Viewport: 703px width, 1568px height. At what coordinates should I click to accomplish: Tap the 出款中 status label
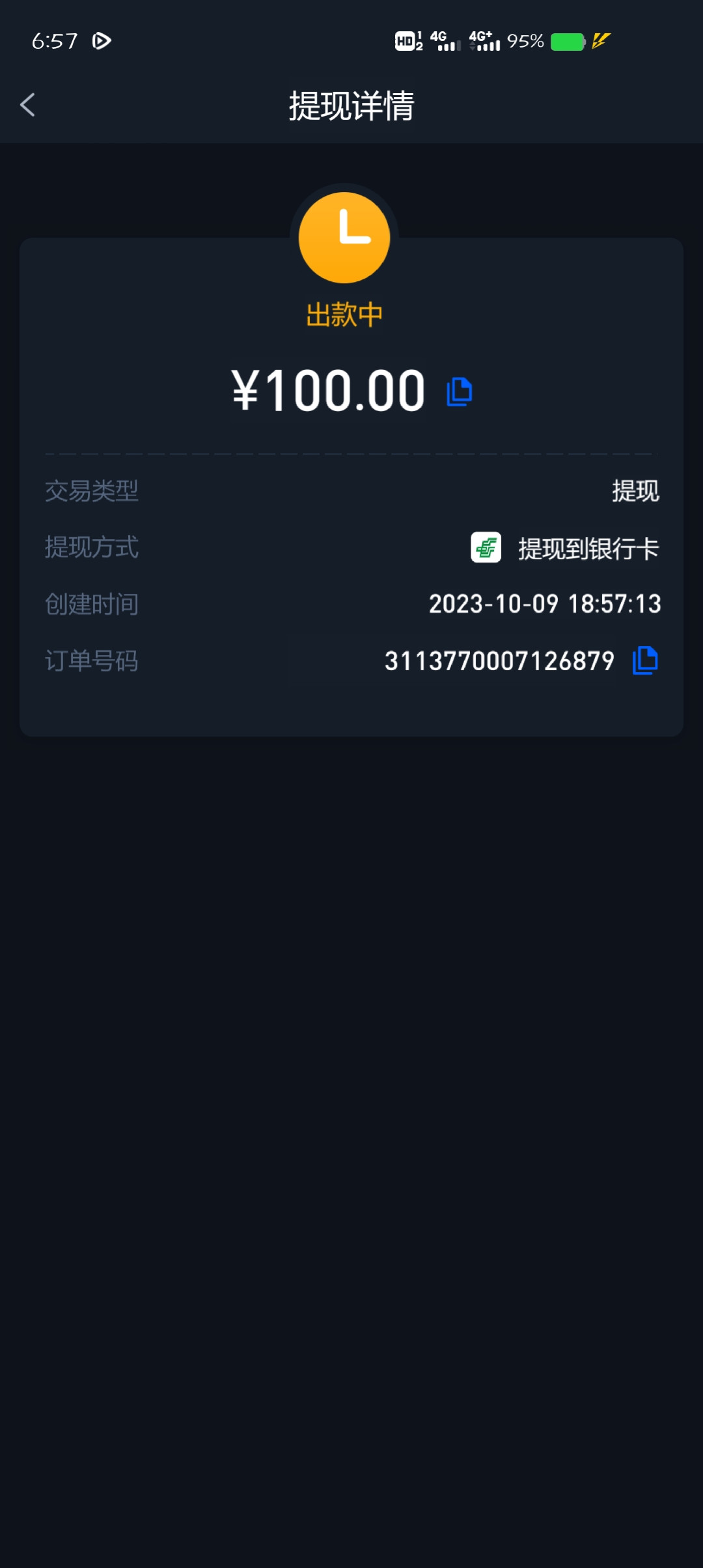[344, 313]
